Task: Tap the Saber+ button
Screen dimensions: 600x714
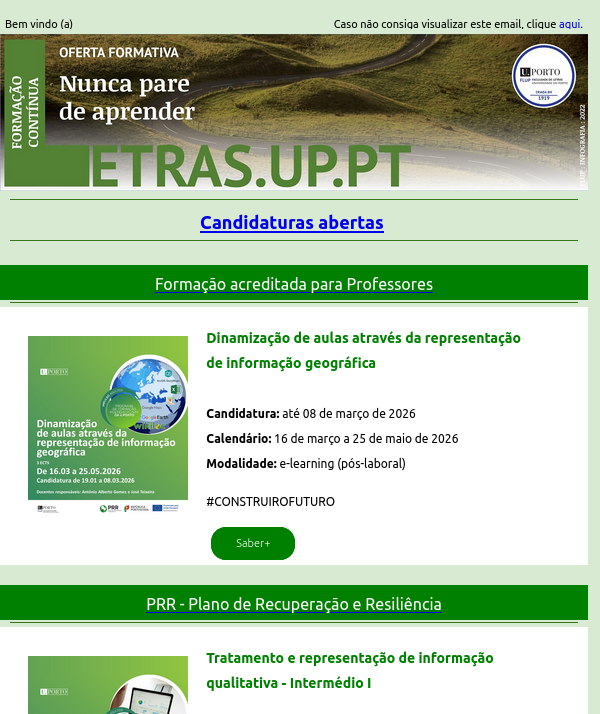Action: 253,543
